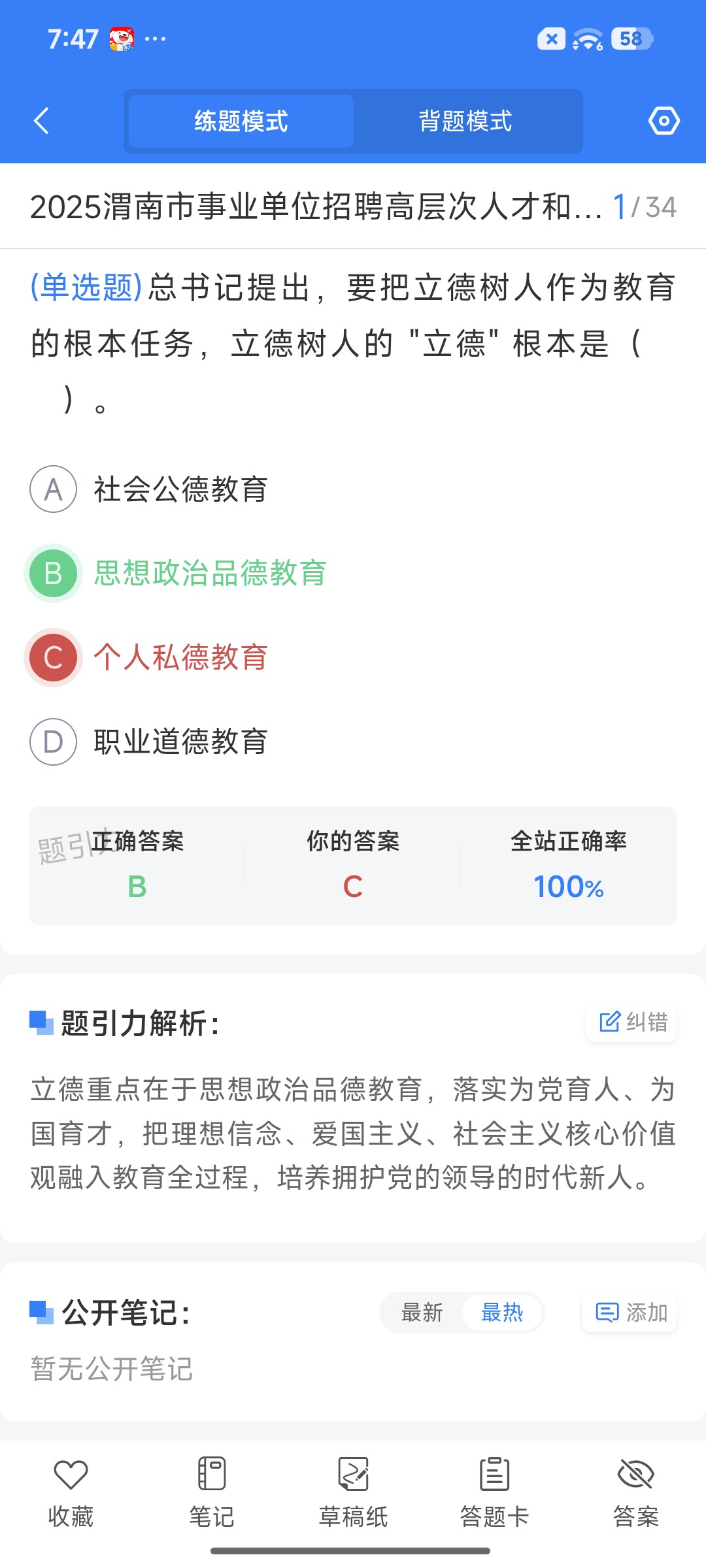Sort public notes by 最热

point(502,1313)
